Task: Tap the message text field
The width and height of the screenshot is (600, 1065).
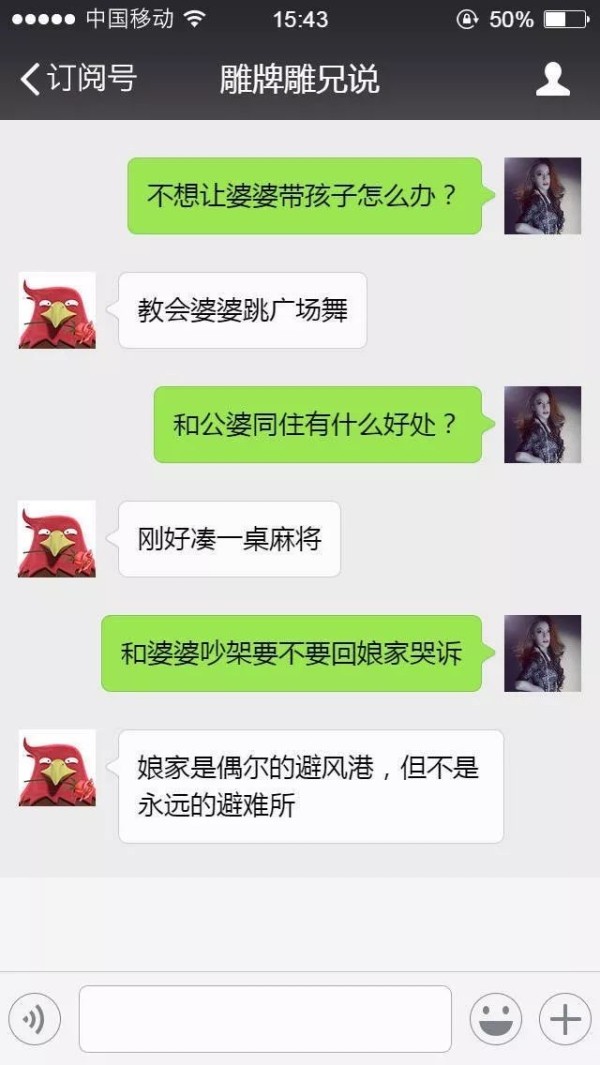Action: [x=265, y=1019]
